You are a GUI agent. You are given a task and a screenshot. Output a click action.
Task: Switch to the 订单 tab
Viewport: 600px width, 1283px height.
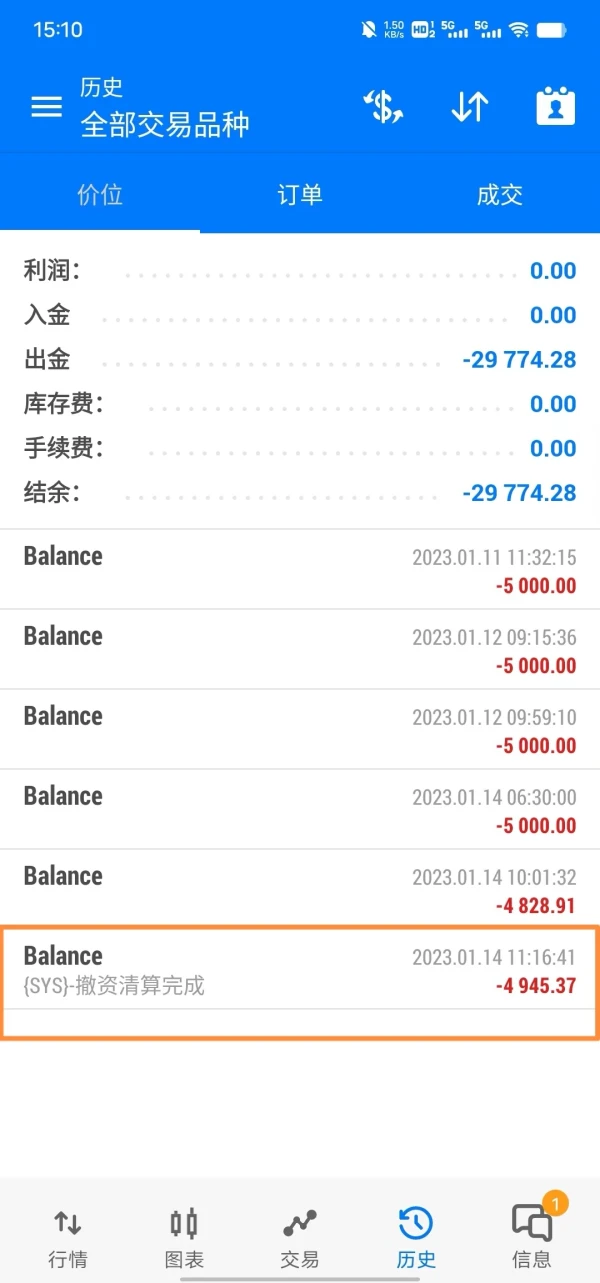(x=300, y=194)
